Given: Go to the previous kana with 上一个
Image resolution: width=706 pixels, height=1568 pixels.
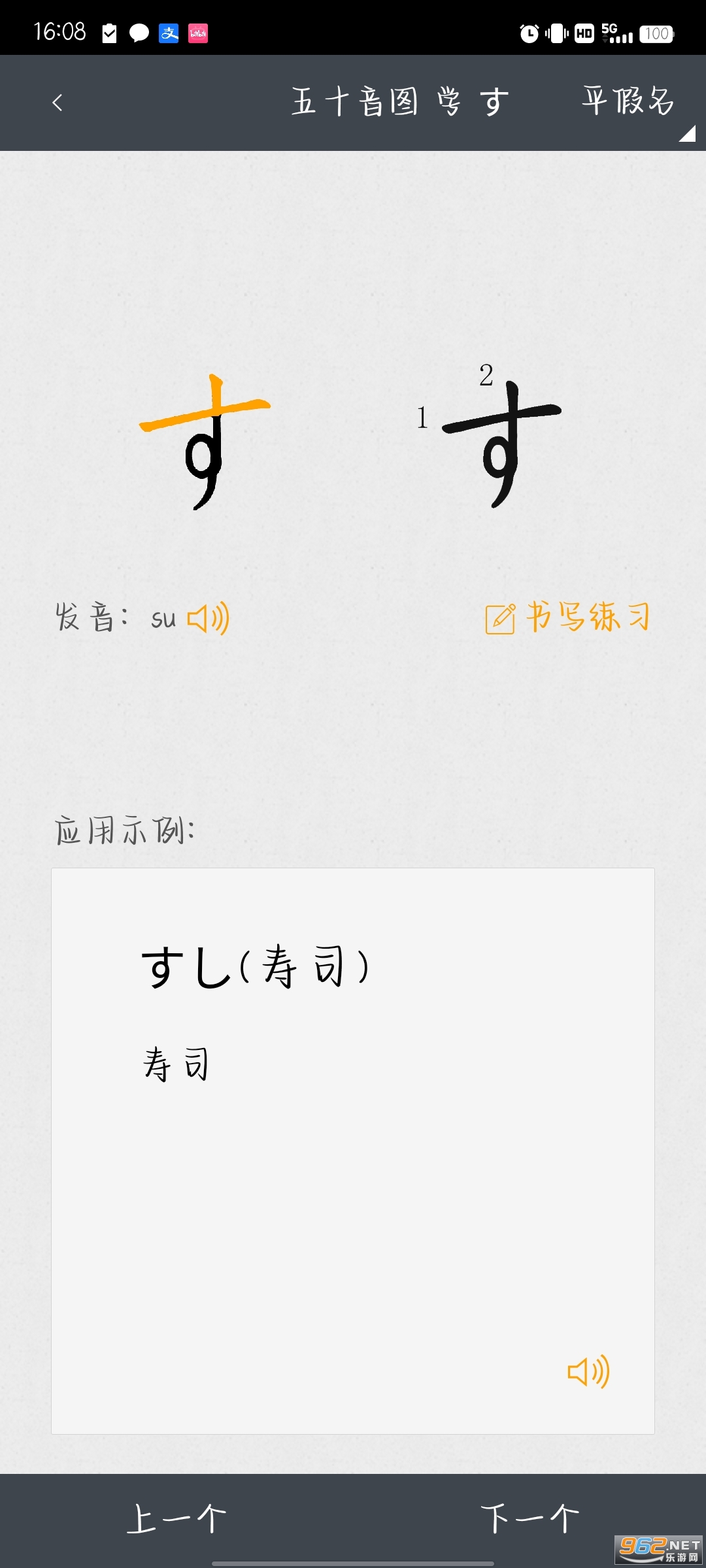Looking at the screenshot, I should coord(176,1518).
